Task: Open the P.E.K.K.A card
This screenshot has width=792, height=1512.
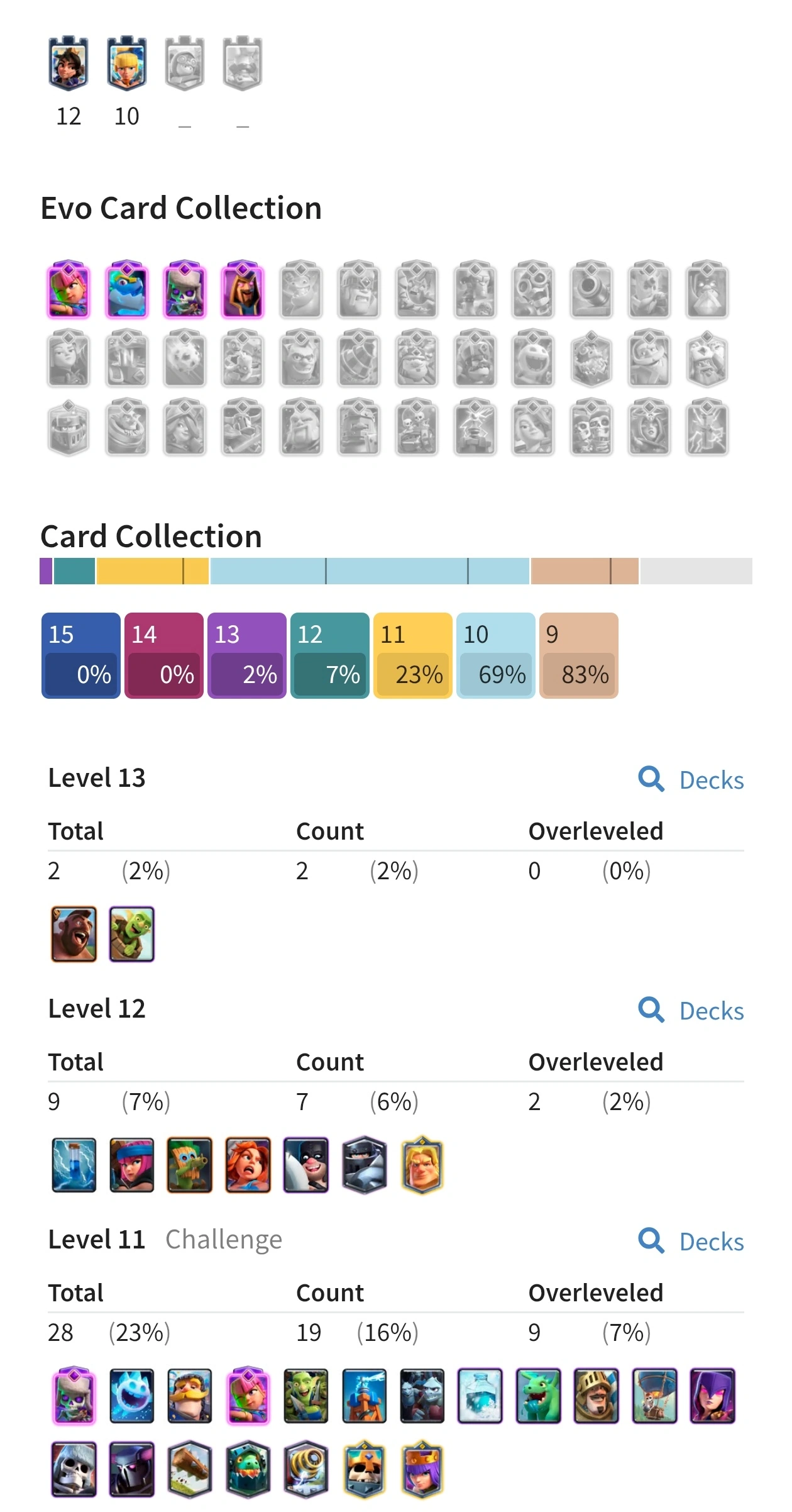Action: (131, 1469)
